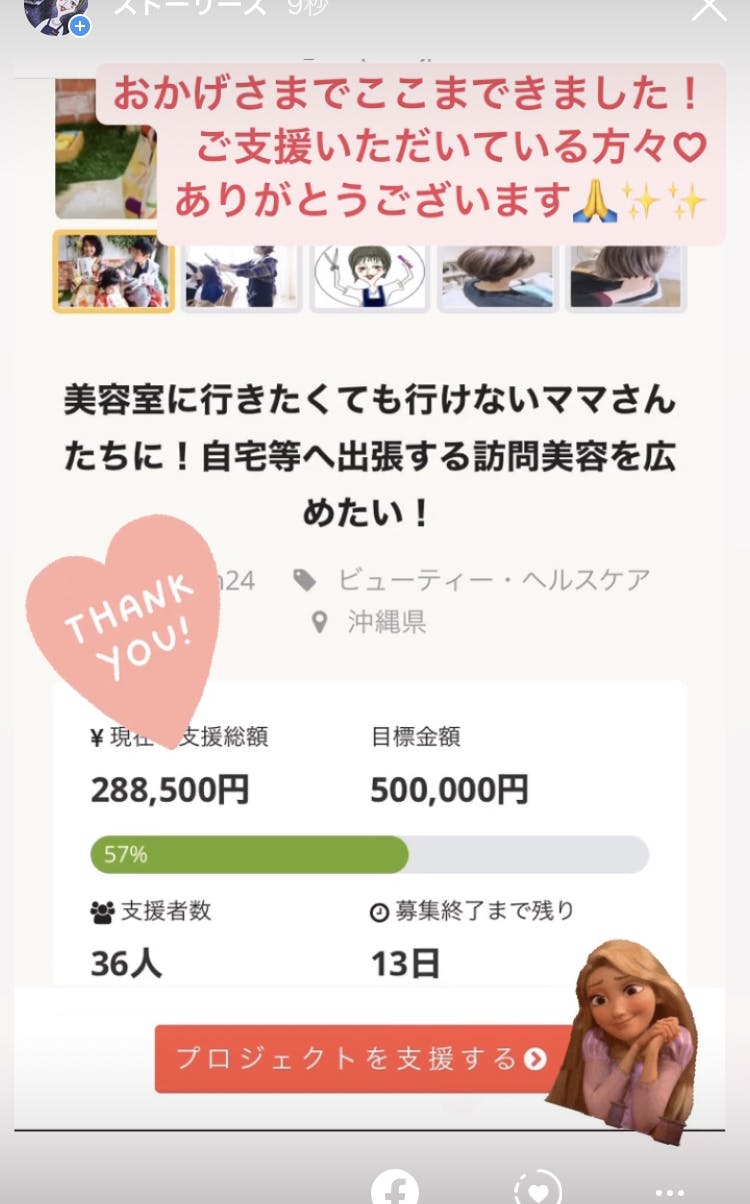Close the story viewer

tap(709, 8)
